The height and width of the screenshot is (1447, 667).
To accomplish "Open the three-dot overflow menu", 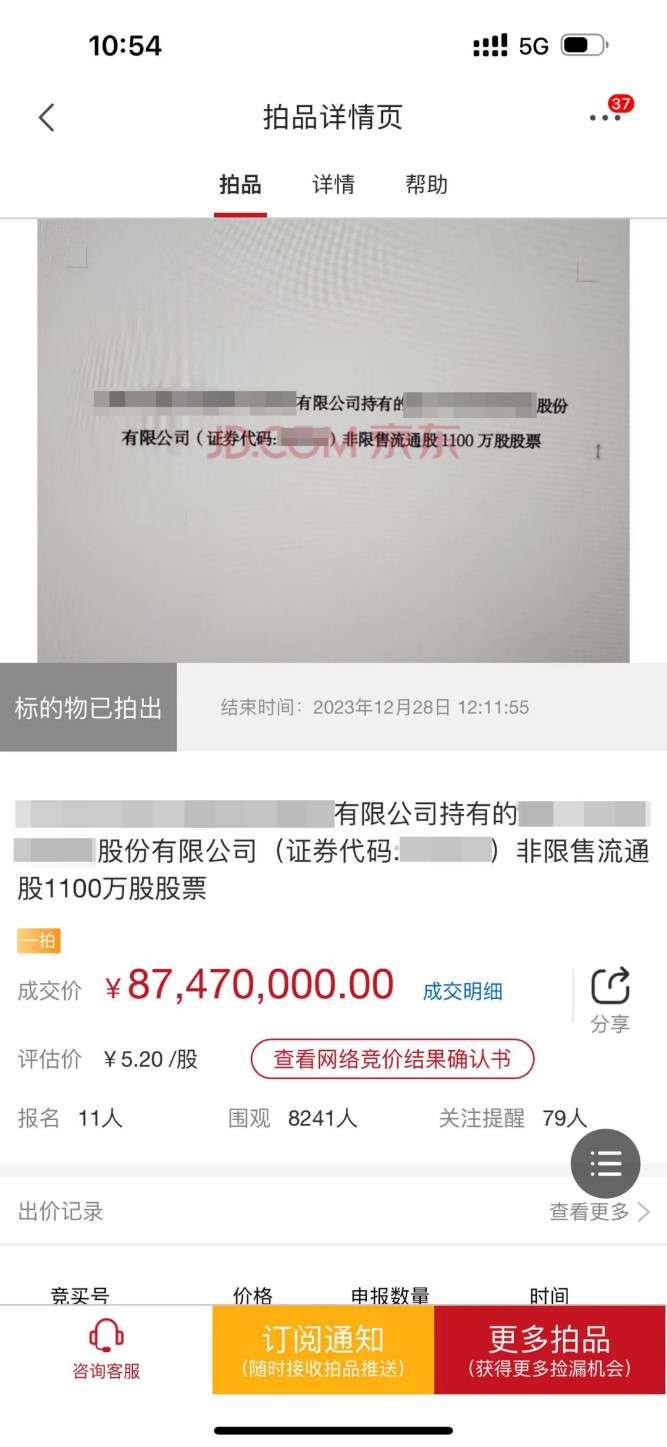I will [604, 118].
